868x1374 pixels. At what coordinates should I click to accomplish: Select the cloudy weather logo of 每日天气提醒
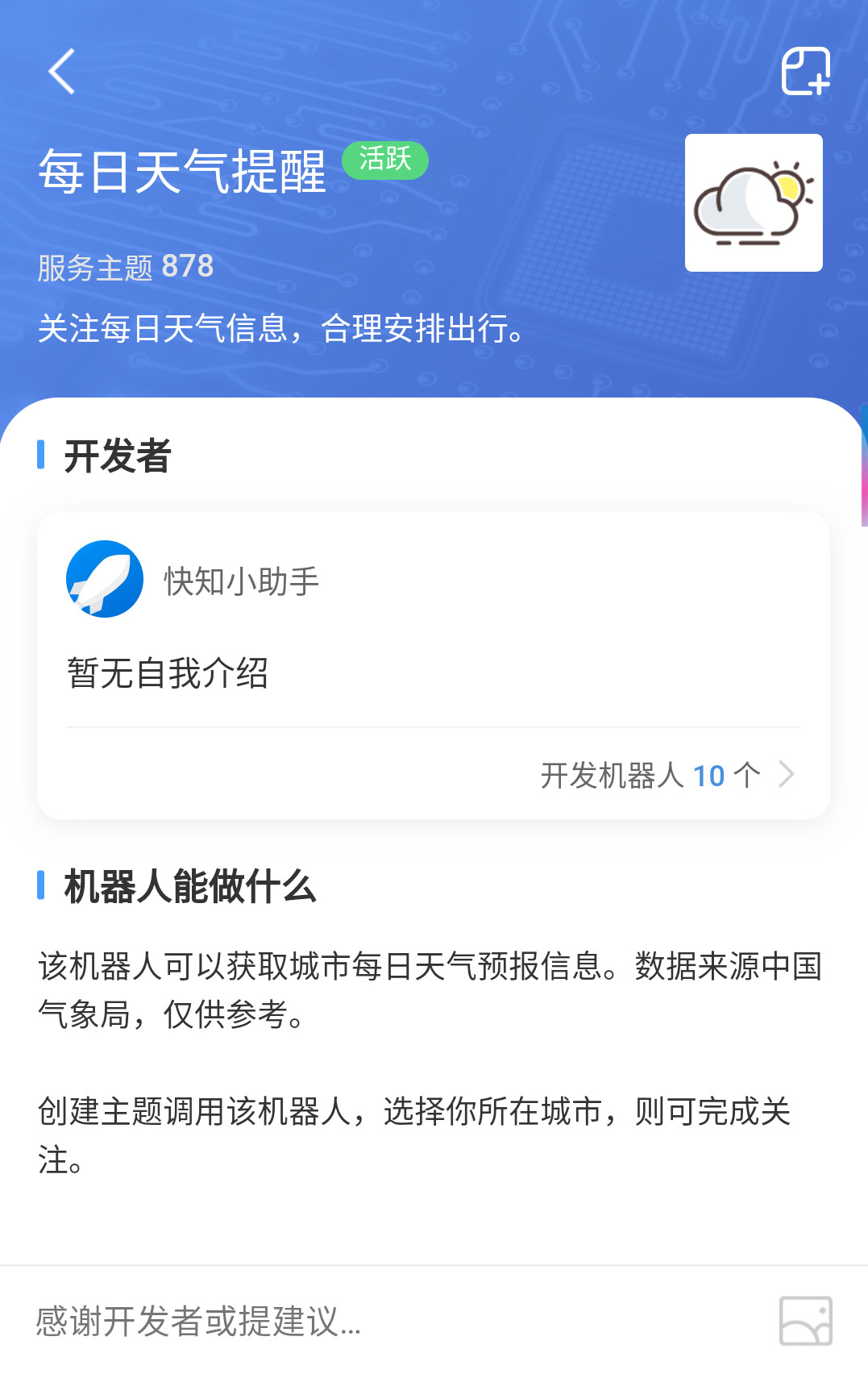[x=753, y=201]
